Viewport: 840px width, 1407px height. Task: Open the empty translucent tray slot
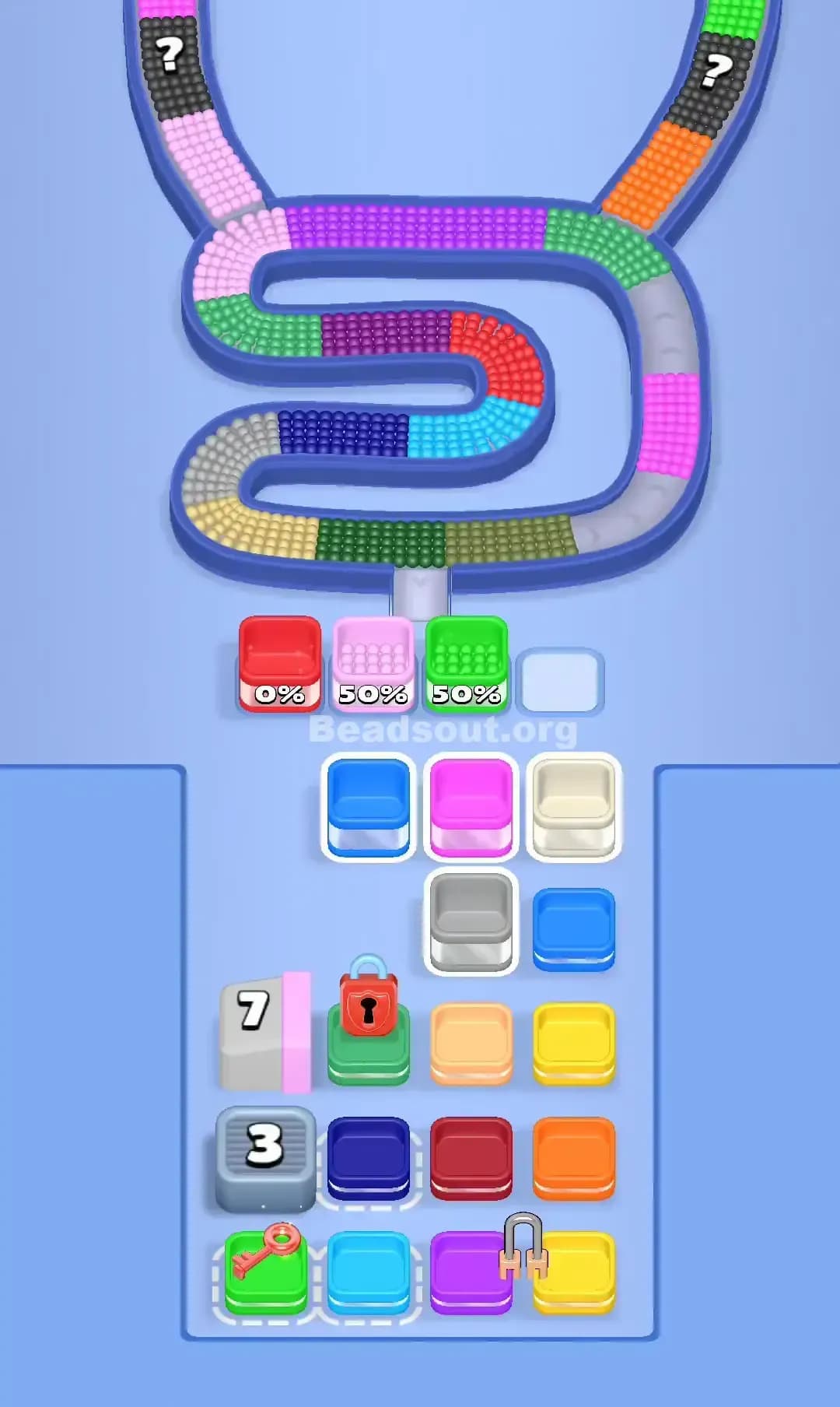[560, 681]
